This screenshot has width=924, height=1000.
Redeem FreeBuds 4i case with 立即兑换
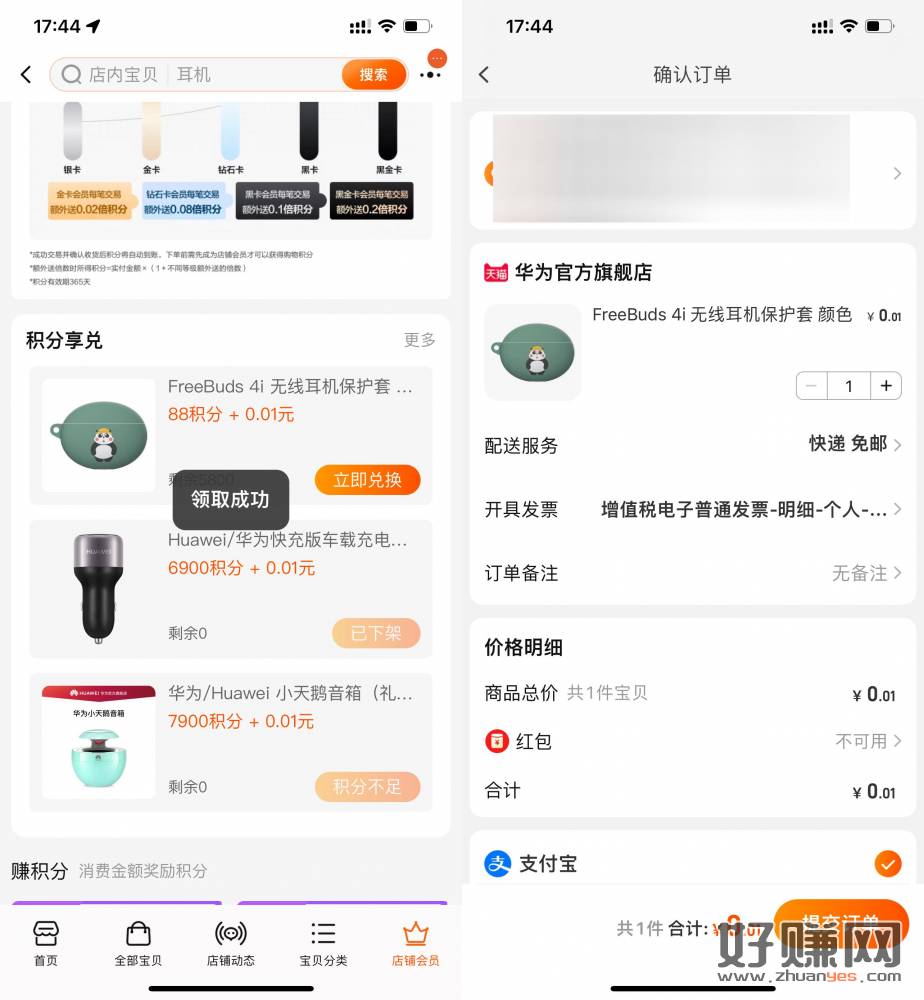[x=367, y=480]
